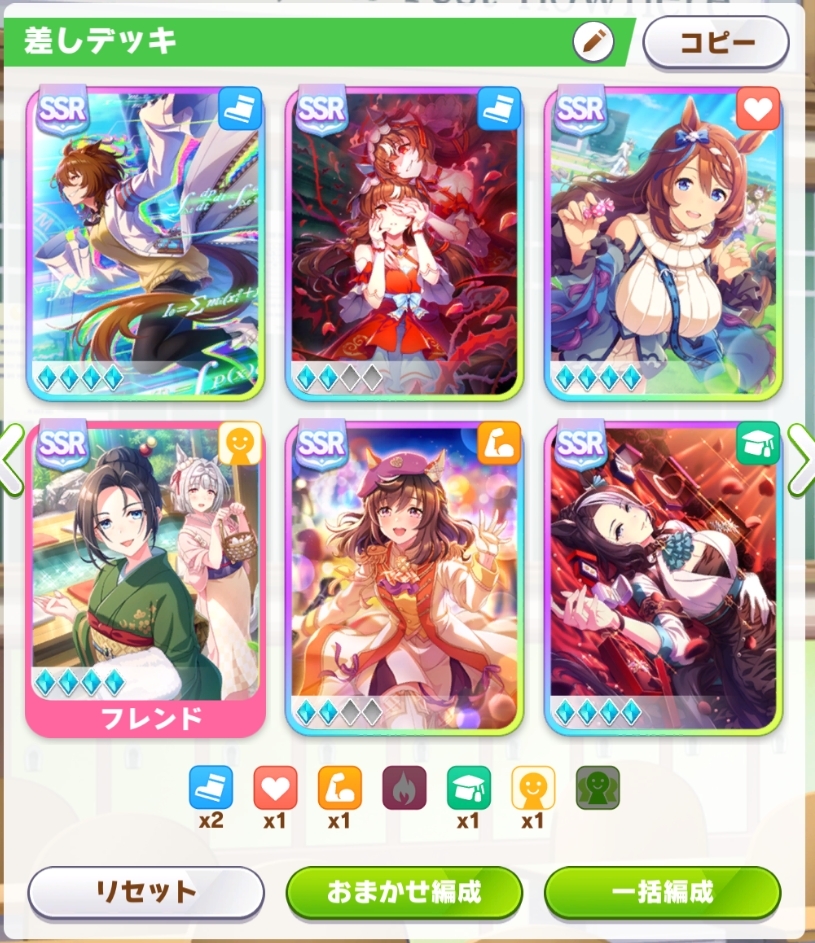Go to the previous deck arrow

coord(10,459)
